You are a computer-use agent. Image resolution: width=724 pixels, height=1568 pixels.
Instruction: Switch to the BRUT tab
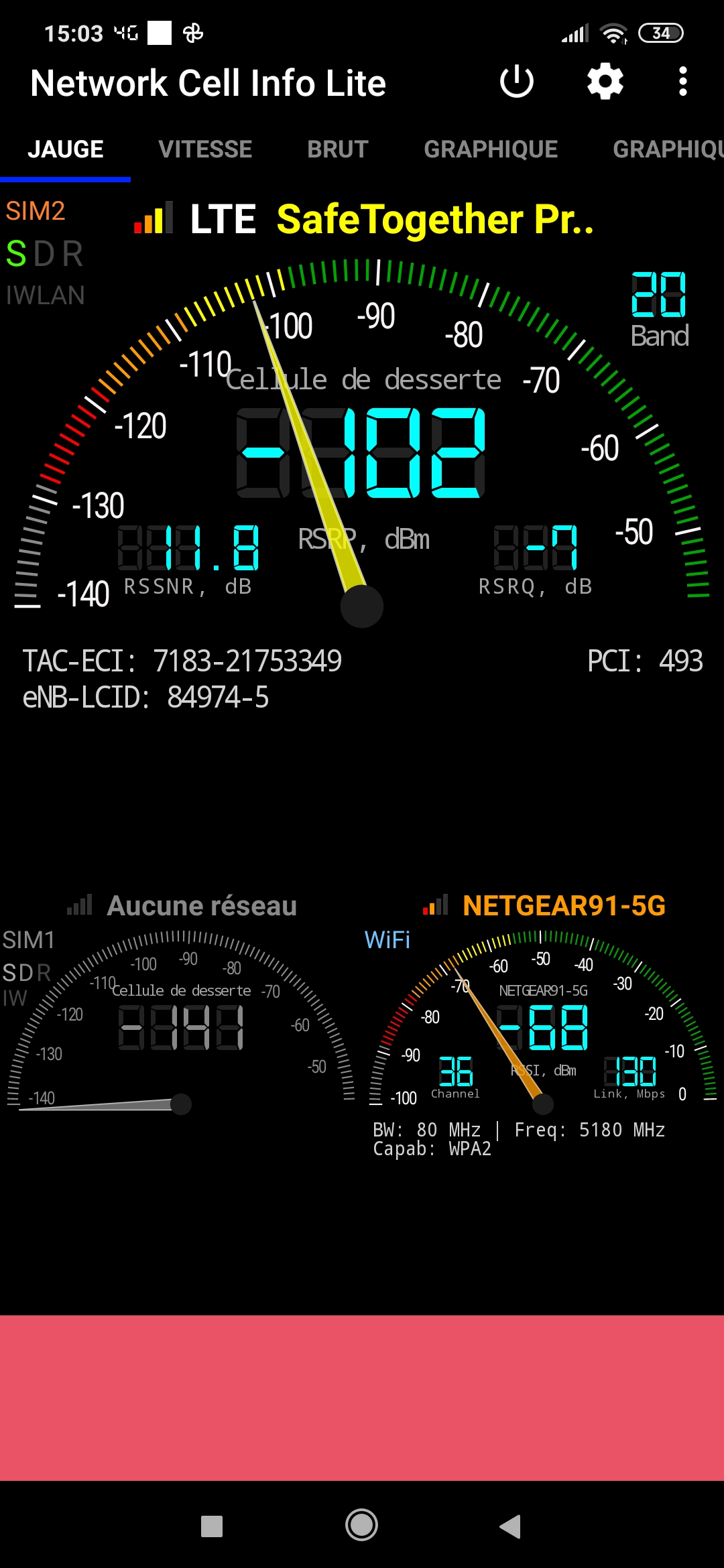tap(338, 149)
